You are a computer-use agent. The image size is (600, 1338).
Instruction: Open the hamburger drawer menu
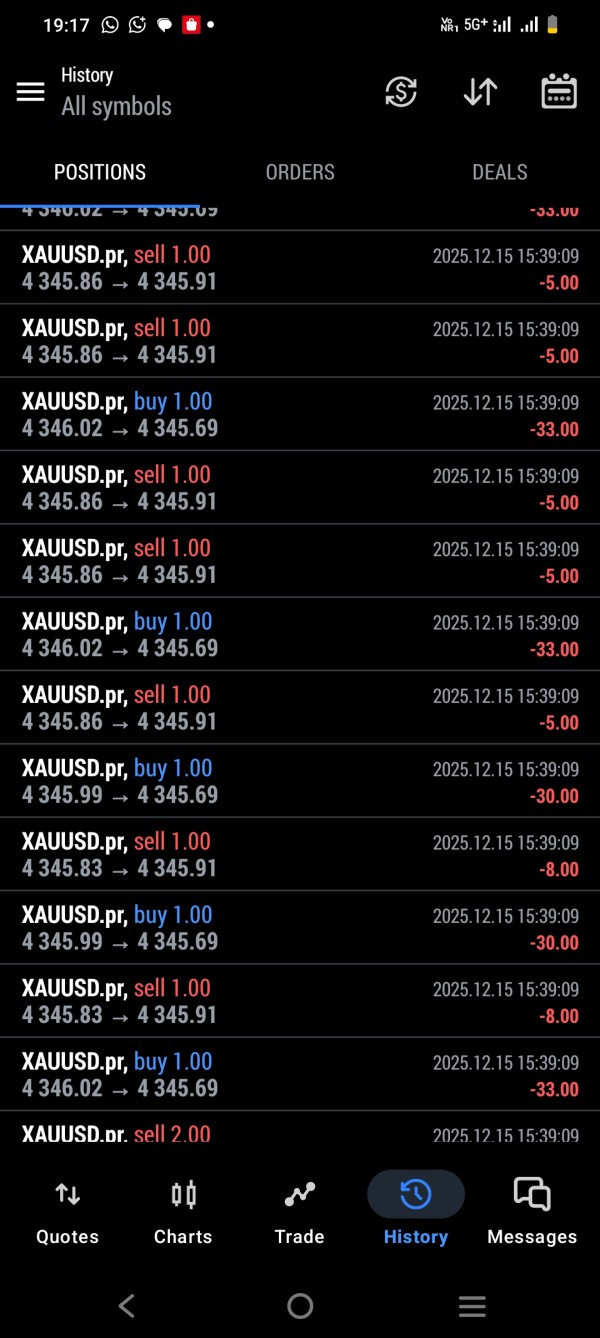click(x=31, y=92)
